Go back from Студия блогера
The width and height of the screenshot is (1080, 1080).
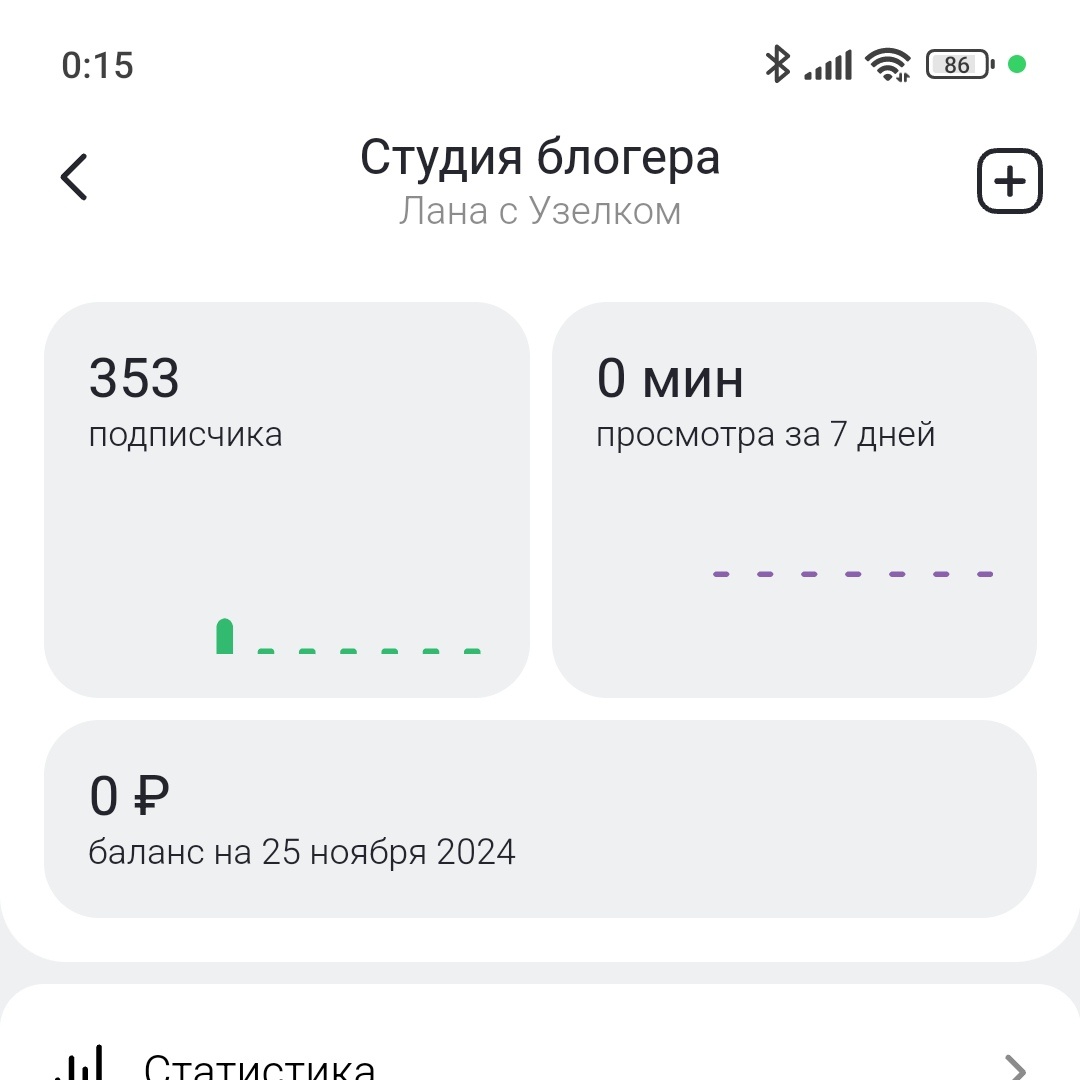point(75,178)
